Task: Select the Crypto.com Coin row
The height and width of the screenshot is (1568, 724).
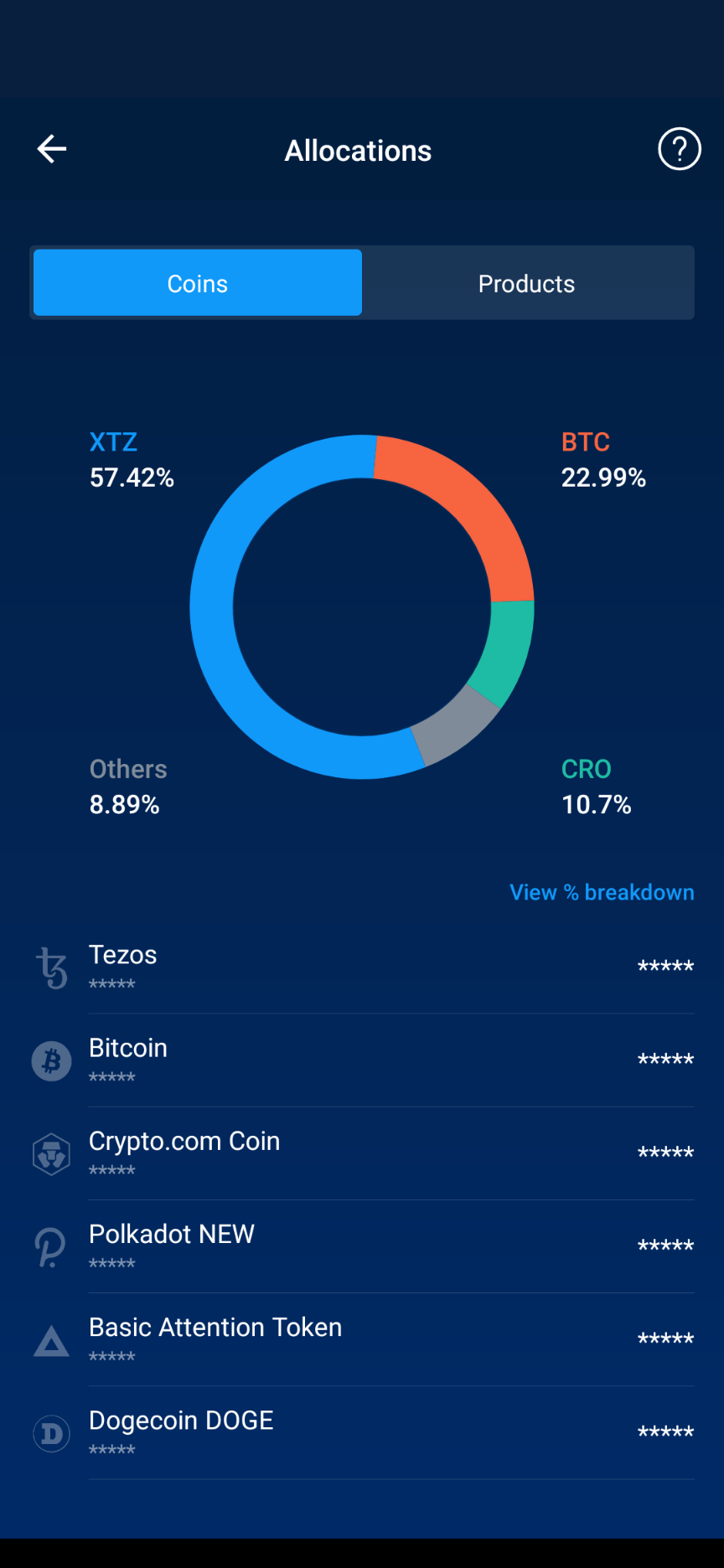Action: [x=362, y=1153]
